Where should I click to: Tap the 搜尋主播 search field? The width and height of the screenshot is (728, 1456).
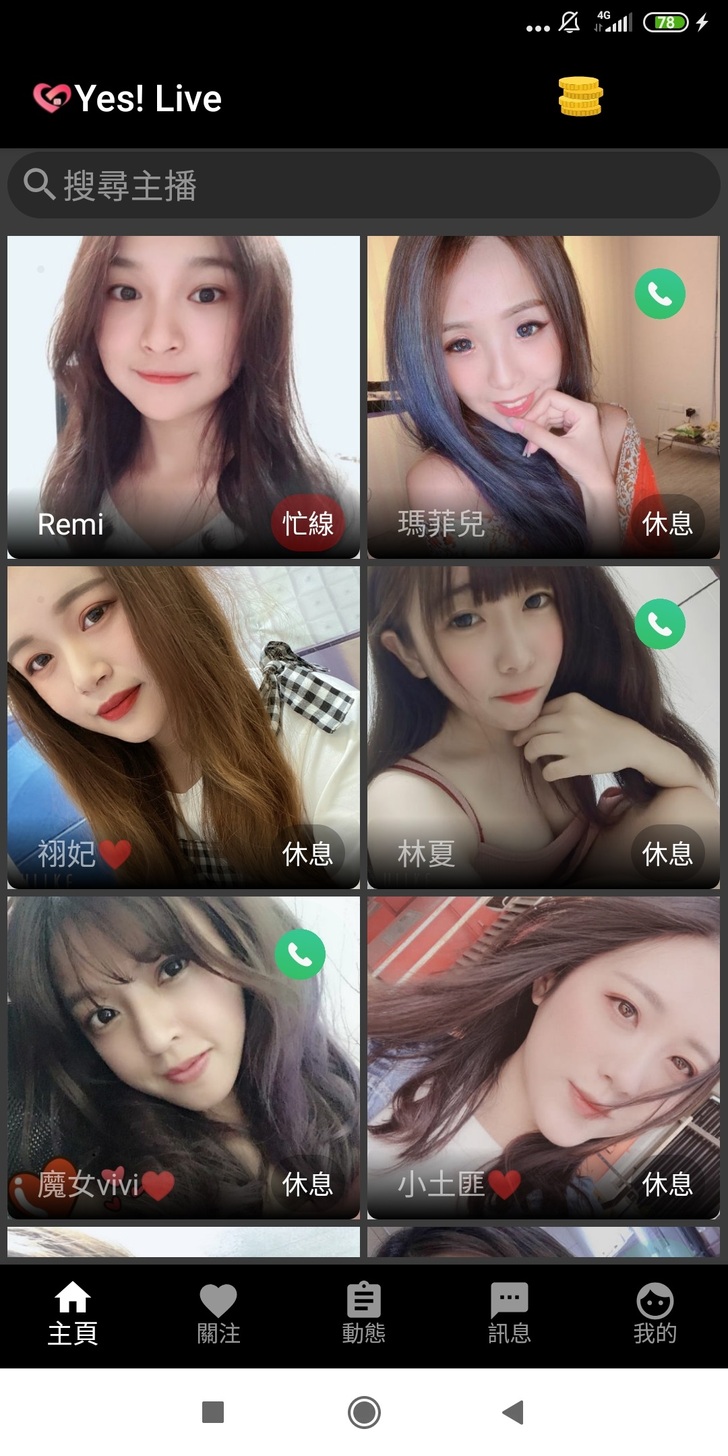[364, 185]
